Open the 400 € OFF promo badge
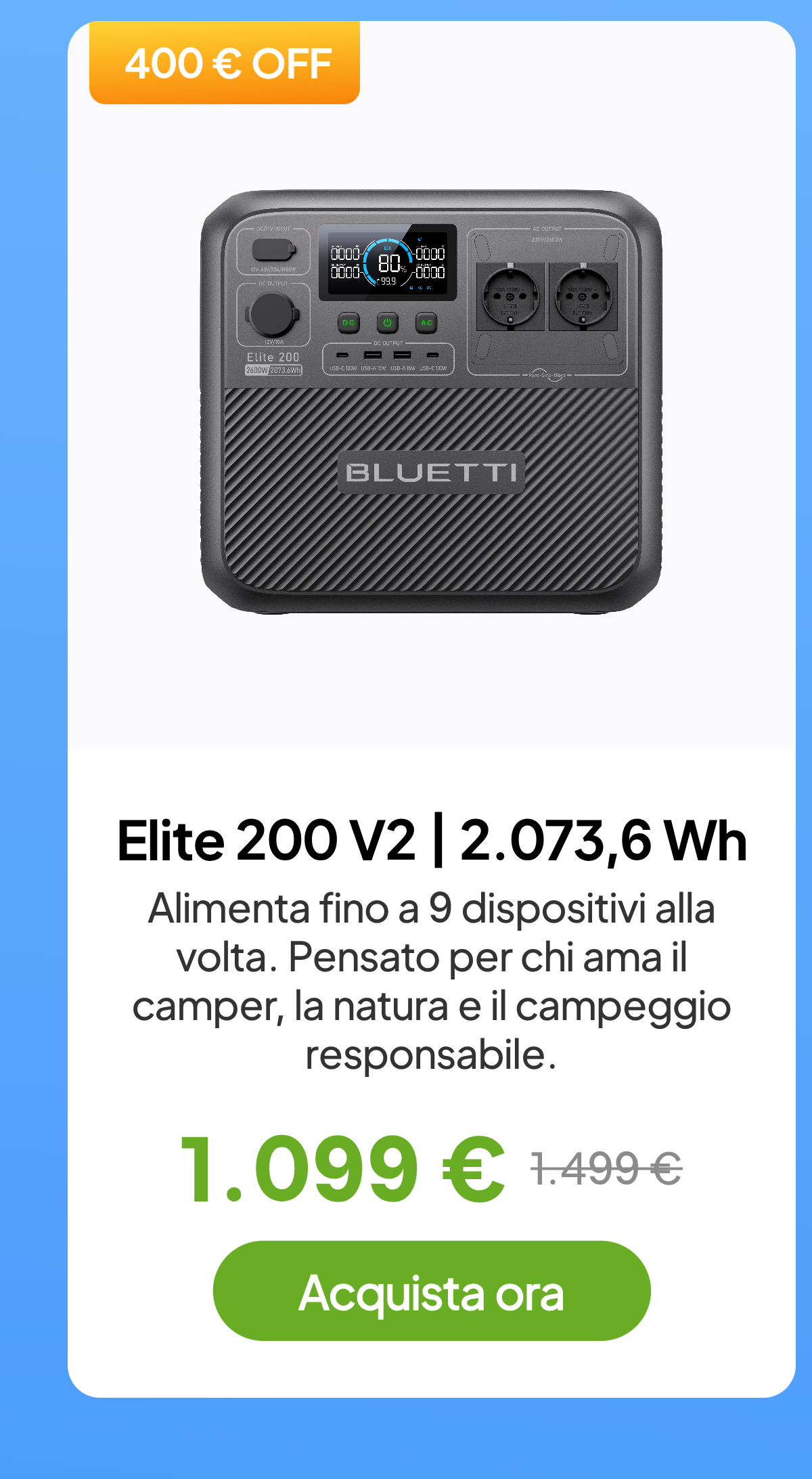Viewport: 812px width, 1479px height. [x=226, y=64]
